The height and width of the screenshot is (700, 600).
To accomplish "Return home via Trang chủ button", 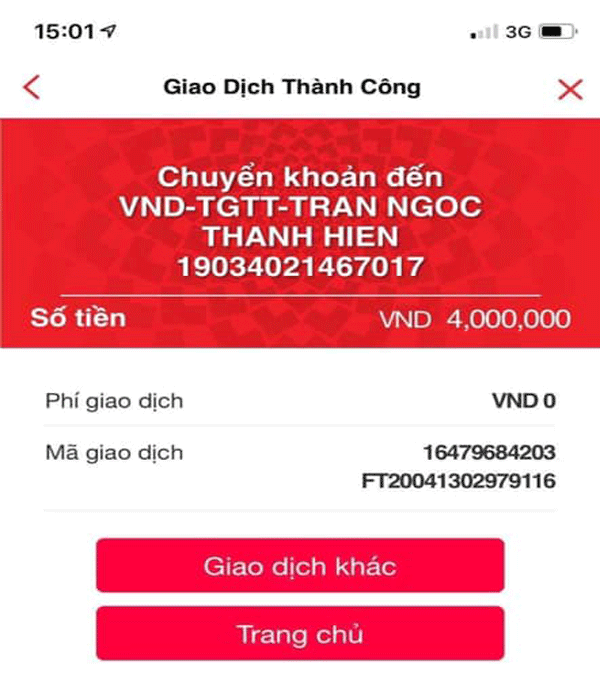I will [x=300, y=634].
